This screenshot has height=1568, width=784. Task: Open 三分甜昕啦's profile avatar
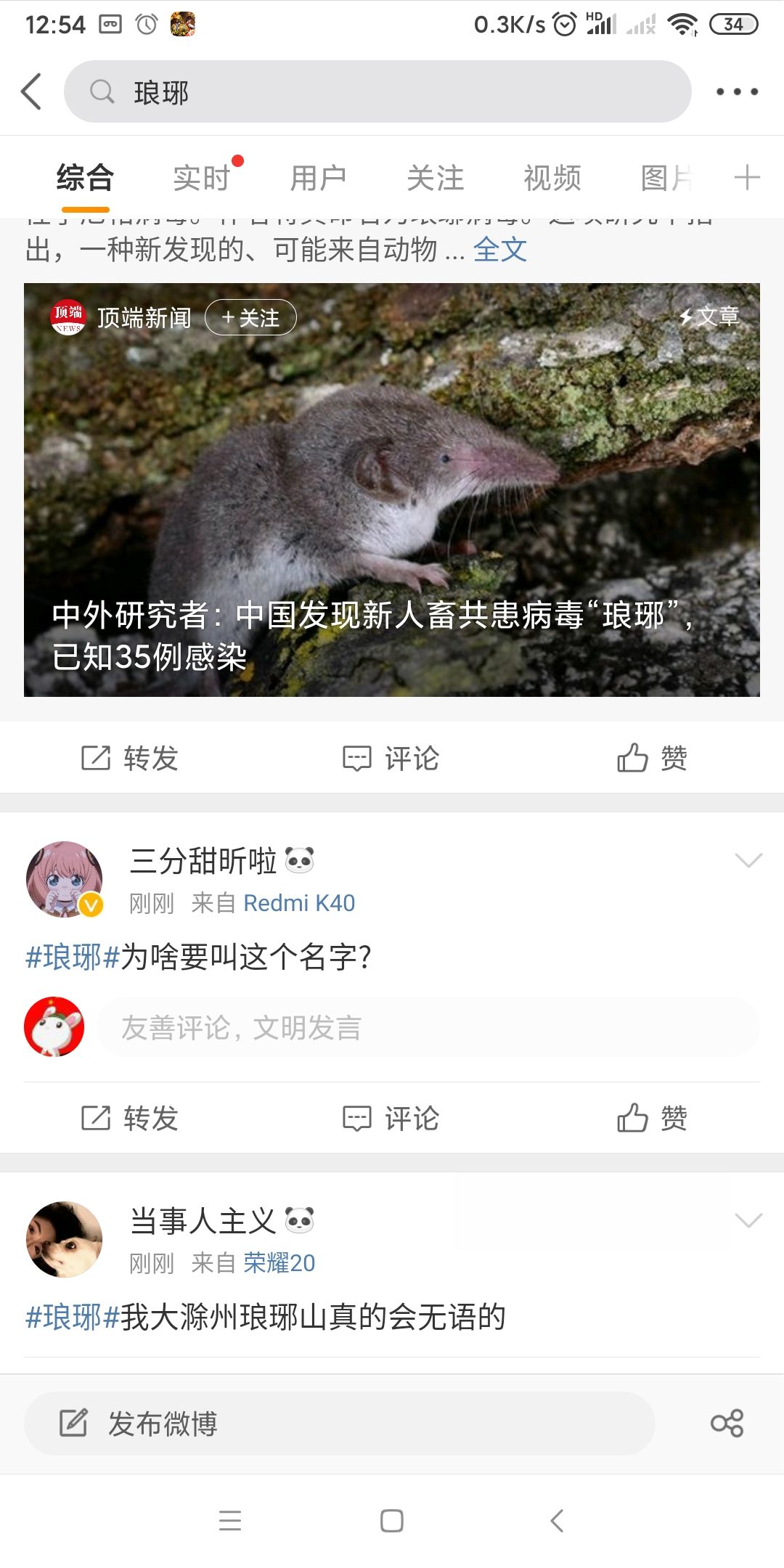[65, 878]
